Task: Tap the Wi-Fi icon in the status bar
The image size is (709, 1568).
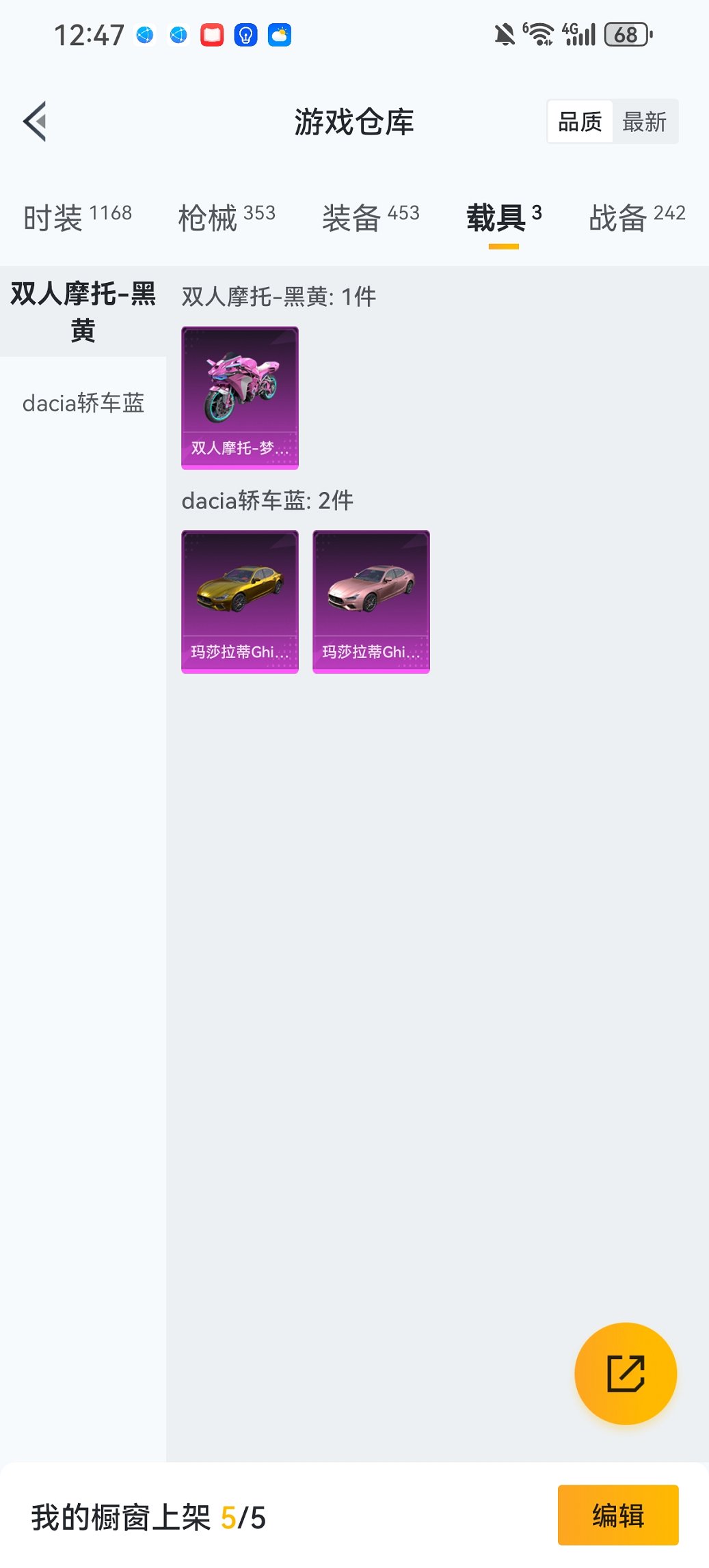Action: (x=539, y=33)
